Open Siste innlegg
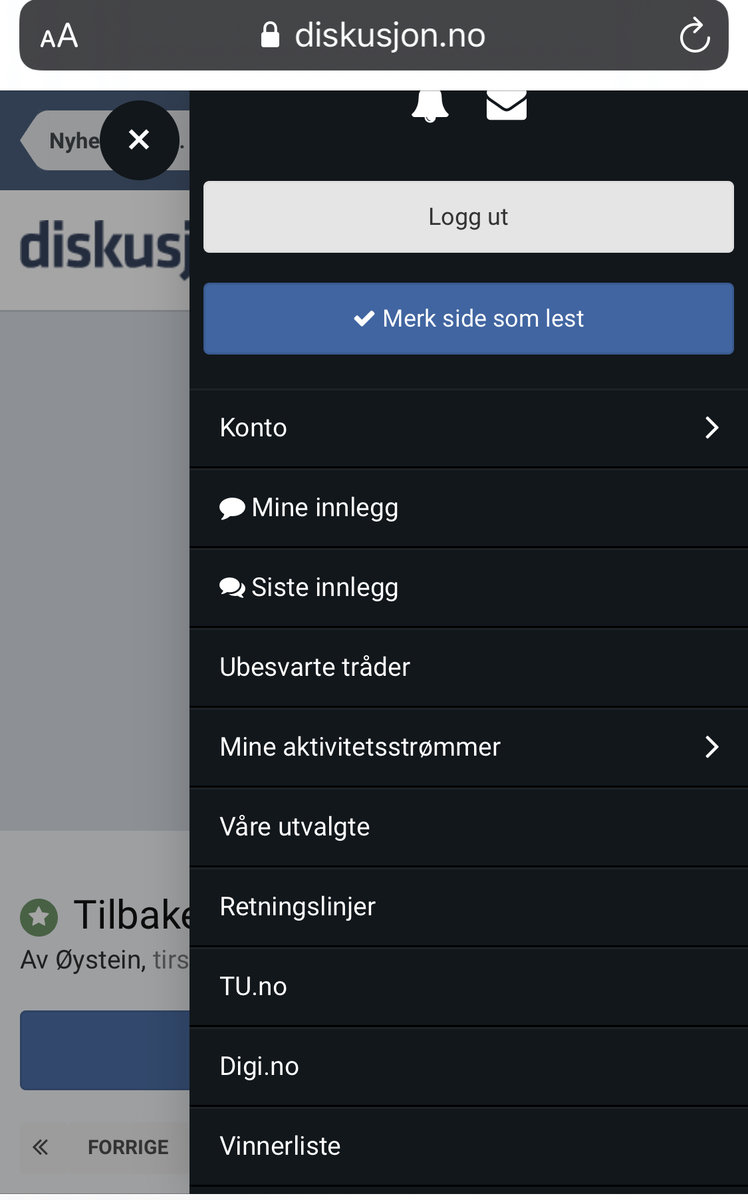Viewport: 748px width, 1200px height. [469, 588]
